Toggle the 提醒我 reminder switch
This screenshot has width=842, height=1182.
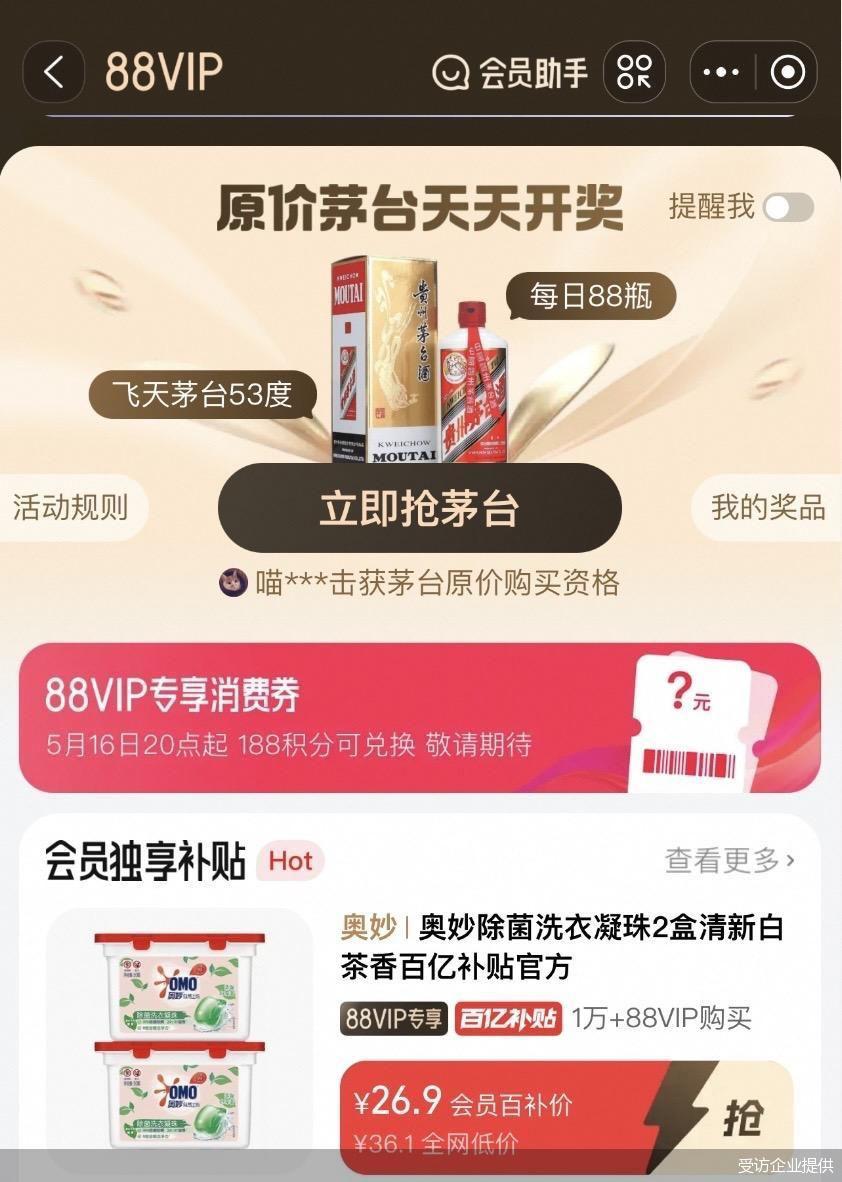tap(788, 208)
